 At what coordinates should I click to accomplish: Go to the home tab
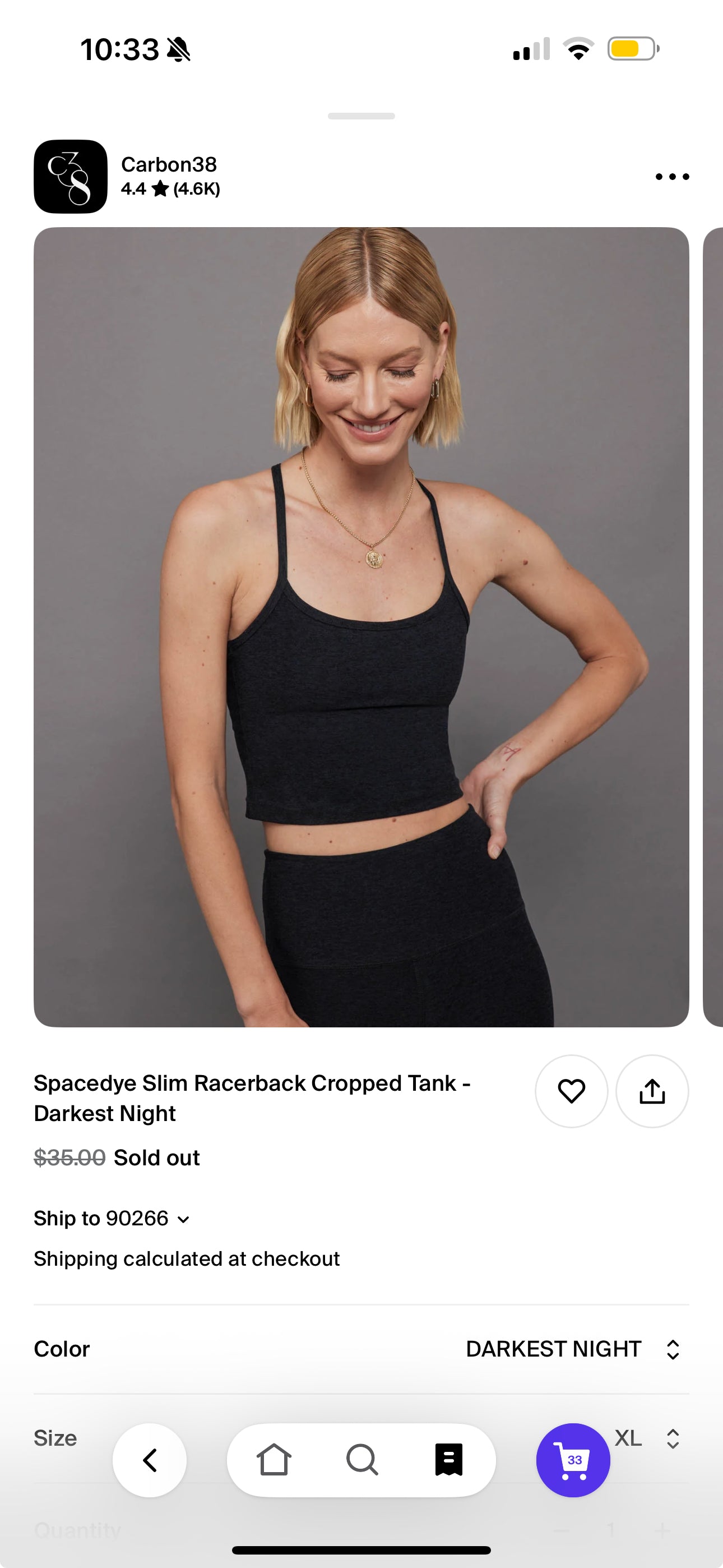click(x=274, y=1460)
